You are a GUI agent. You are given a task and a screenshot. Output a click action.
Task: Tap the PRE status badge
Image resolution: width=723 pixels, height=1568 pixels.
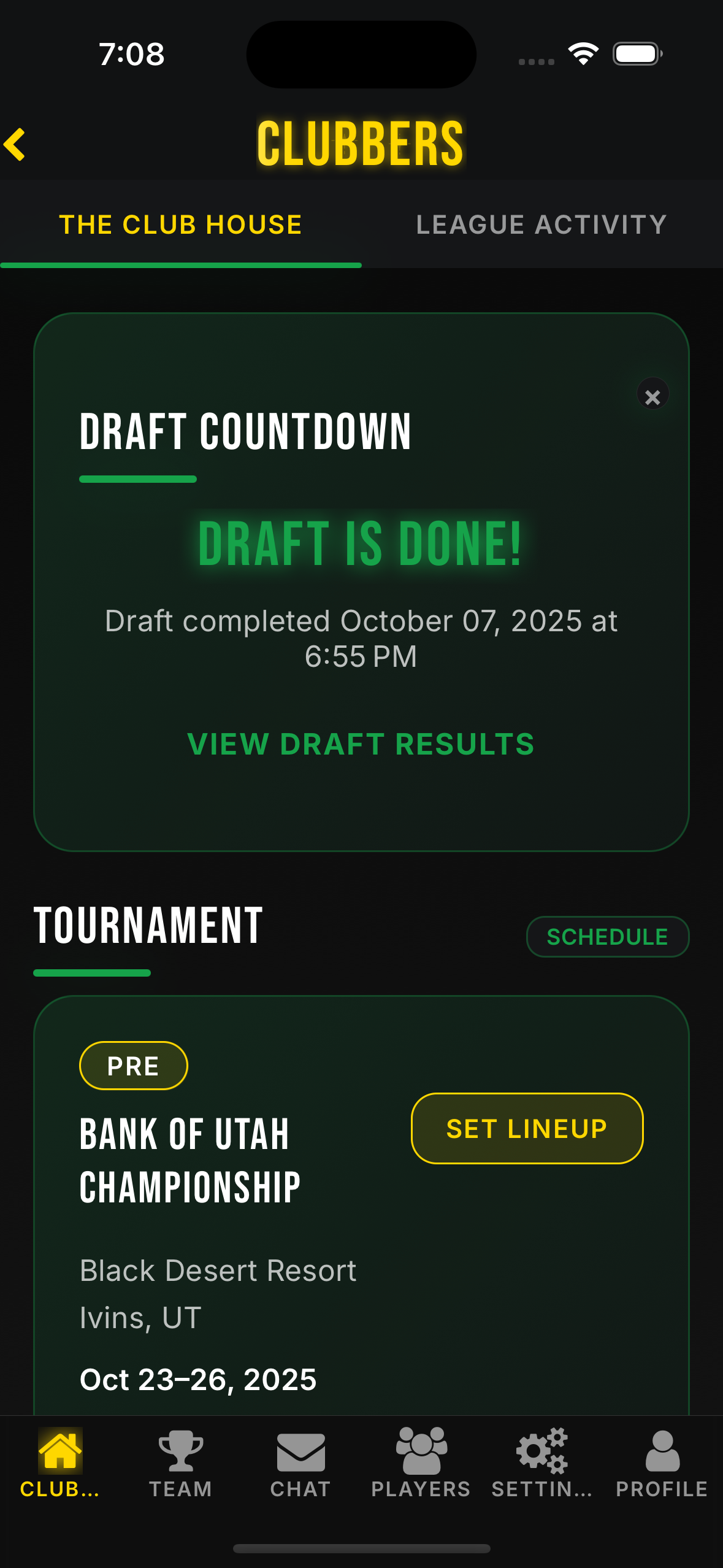pos(133,1066)
